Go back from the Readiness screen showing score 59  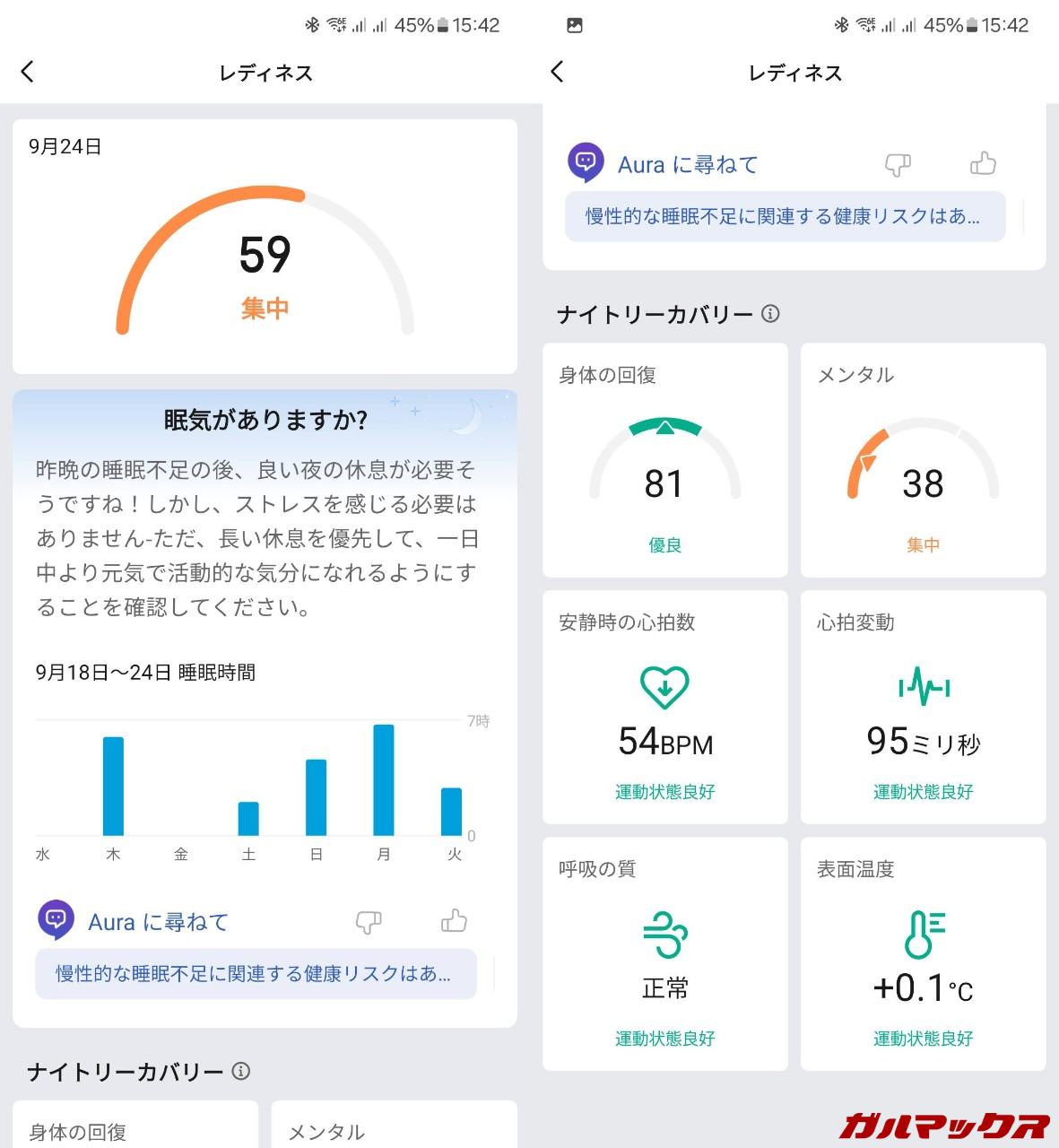28,72
